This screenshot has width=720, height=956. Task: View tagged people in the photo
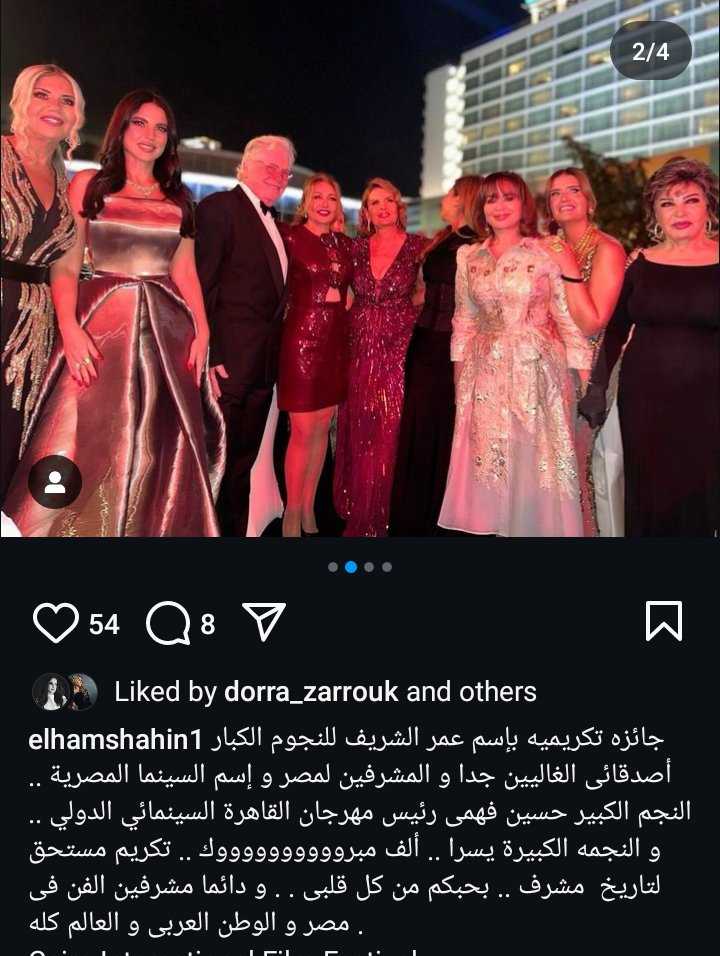pos(55,483)
